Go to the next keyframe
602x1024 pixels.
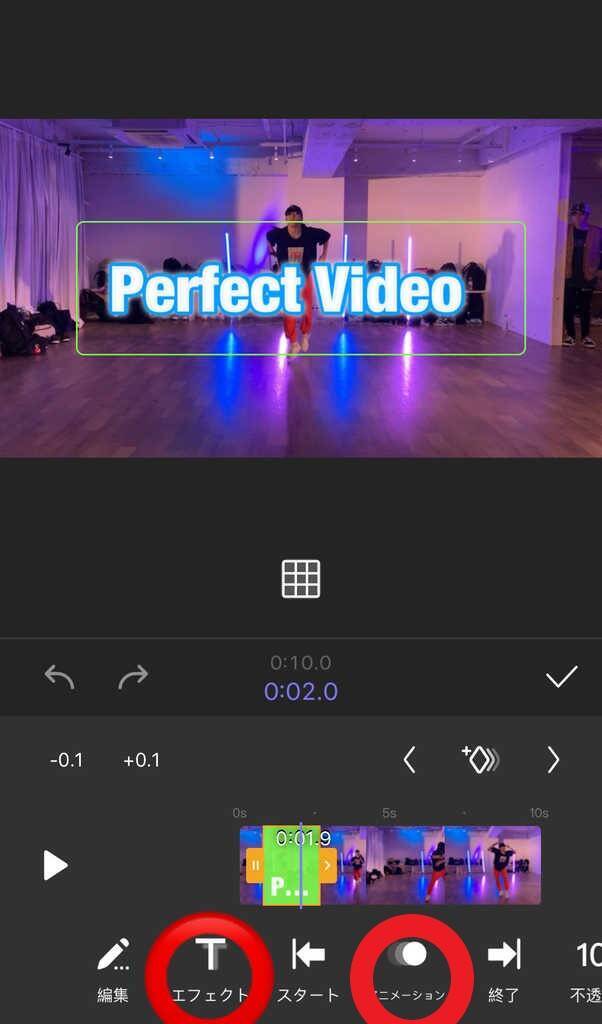point(553,760)
